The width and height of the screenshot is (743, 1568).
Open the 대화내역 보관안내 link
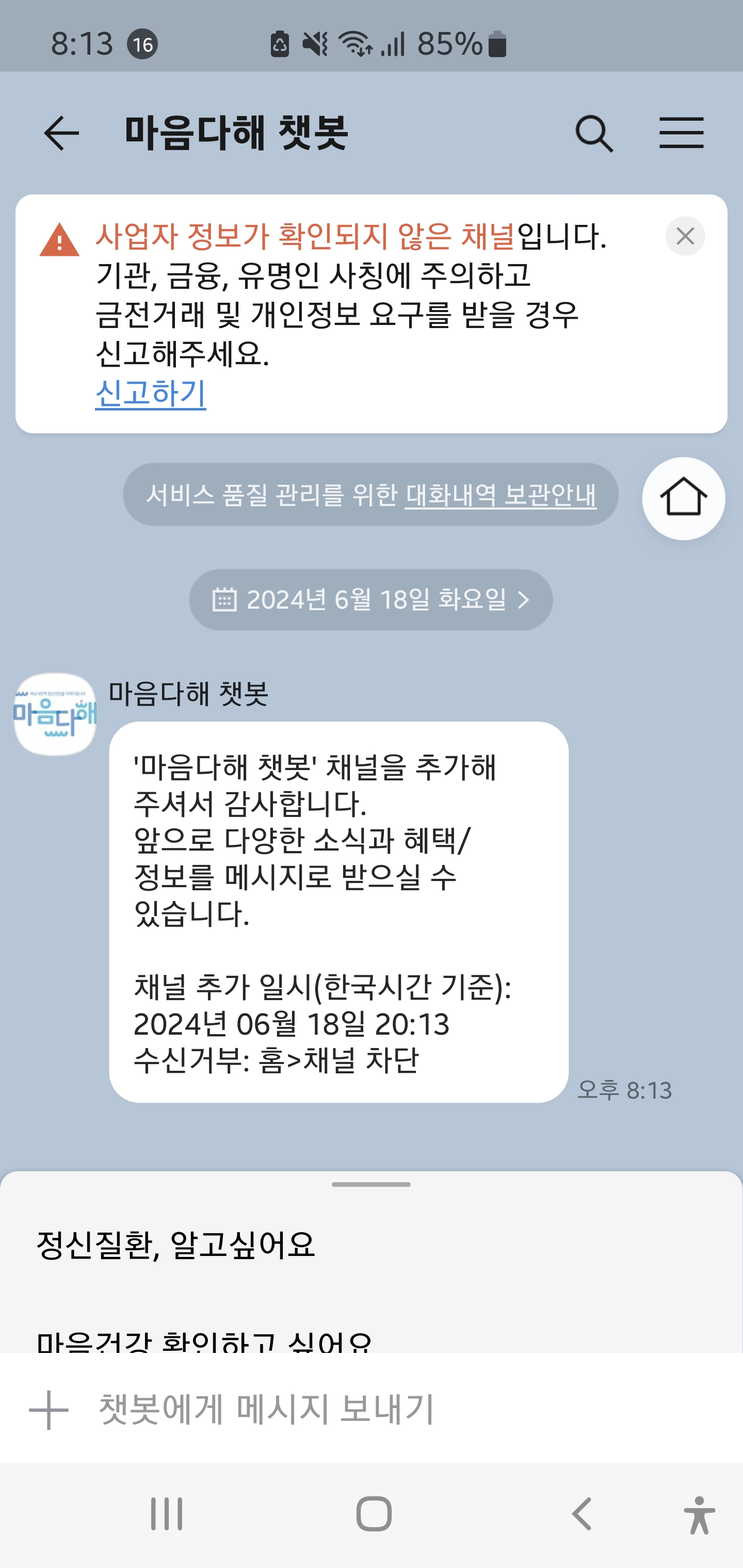[x=500, y=495]
